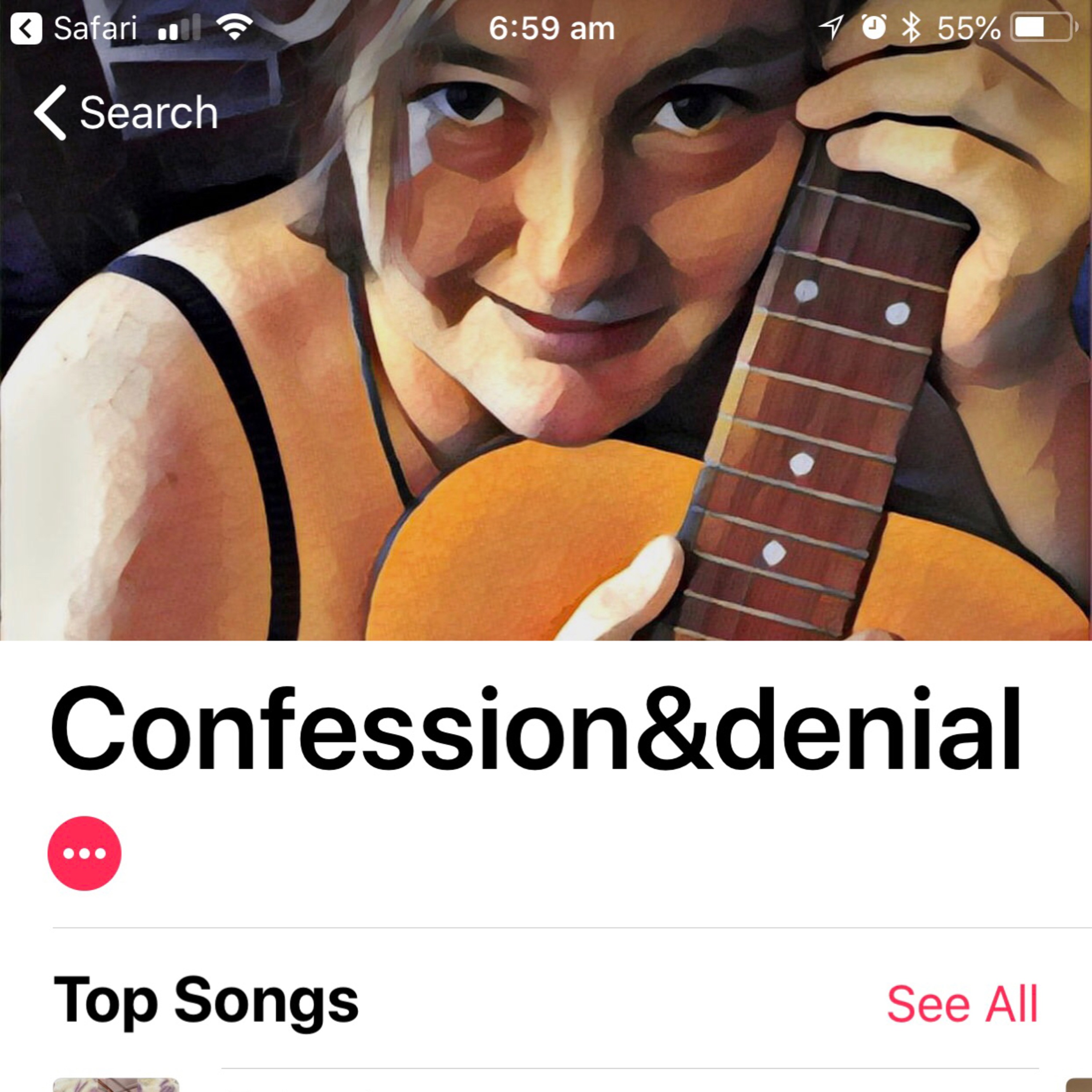Screen dimensions: 1092x1092
Task: Open the red more options button
Action: point(84,854)
